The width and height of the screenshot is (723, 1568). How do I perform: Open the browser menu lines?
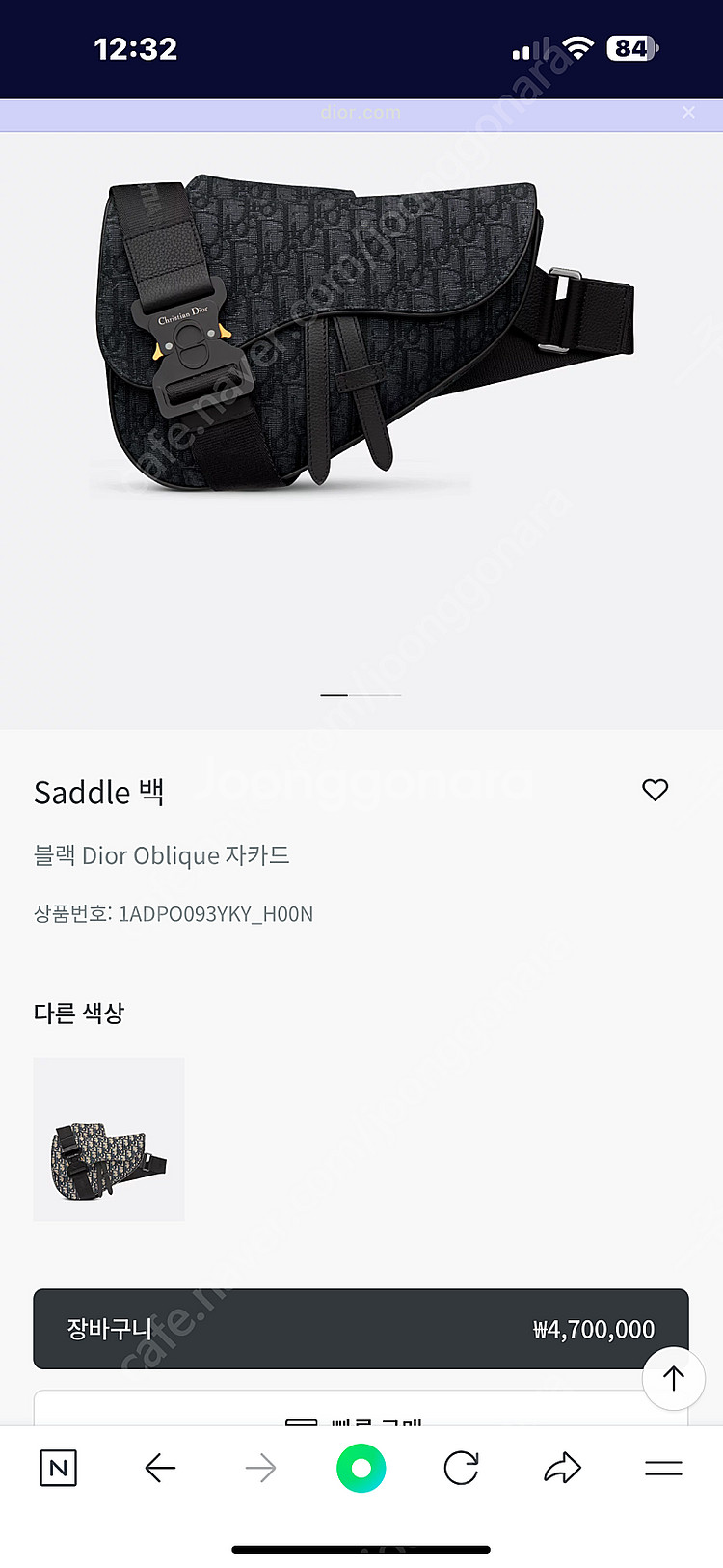coord(663,1468)
